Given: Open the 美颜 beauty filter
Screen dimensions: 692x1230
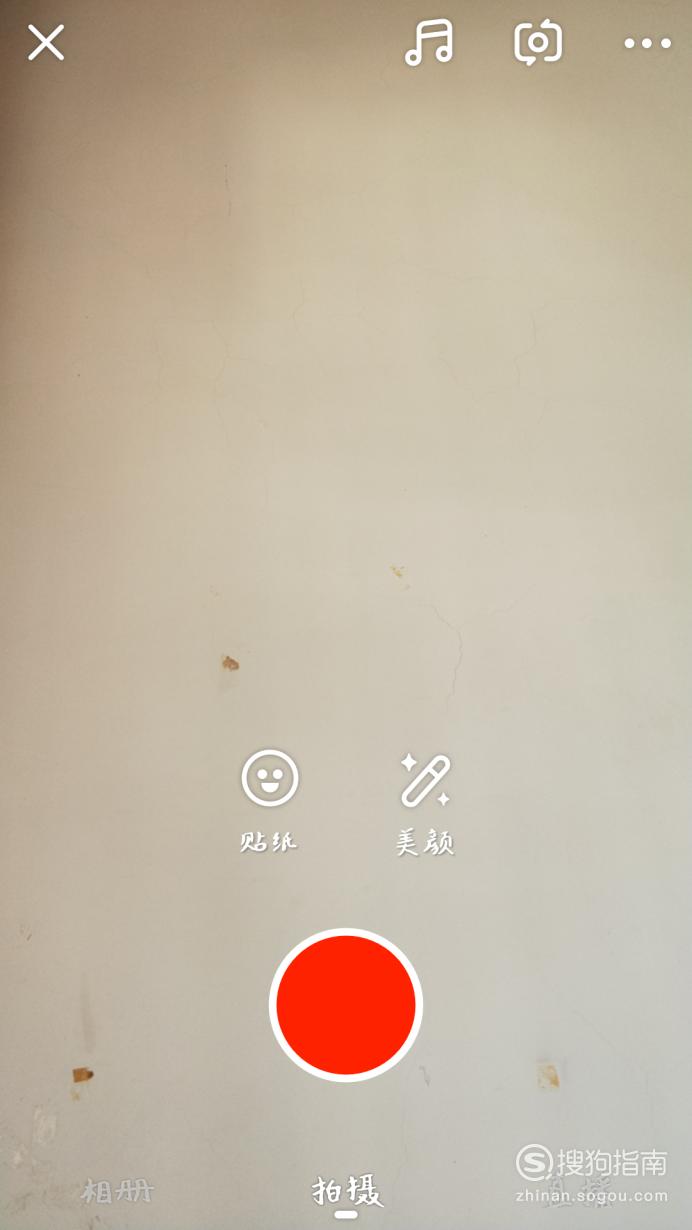Looking at the screenshot, I should coord(425,803).
